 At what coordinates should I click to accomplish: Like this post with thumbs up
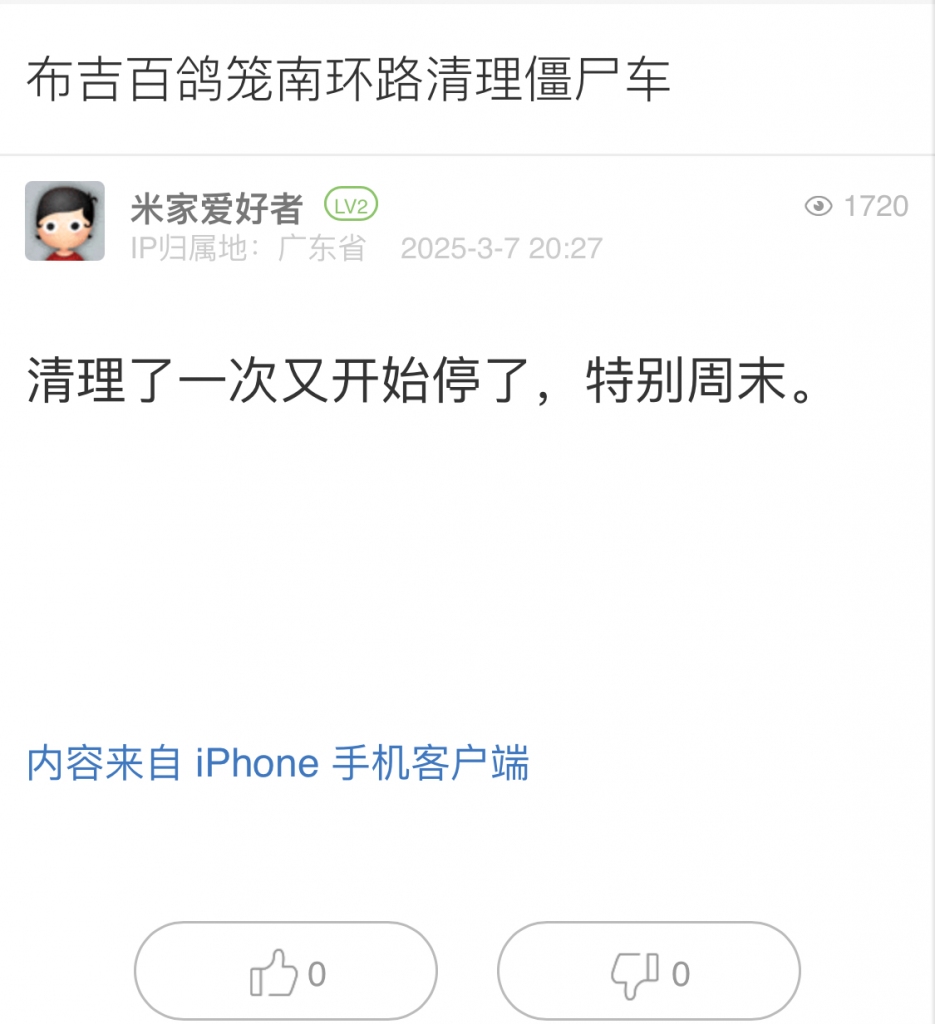point(286,972)
